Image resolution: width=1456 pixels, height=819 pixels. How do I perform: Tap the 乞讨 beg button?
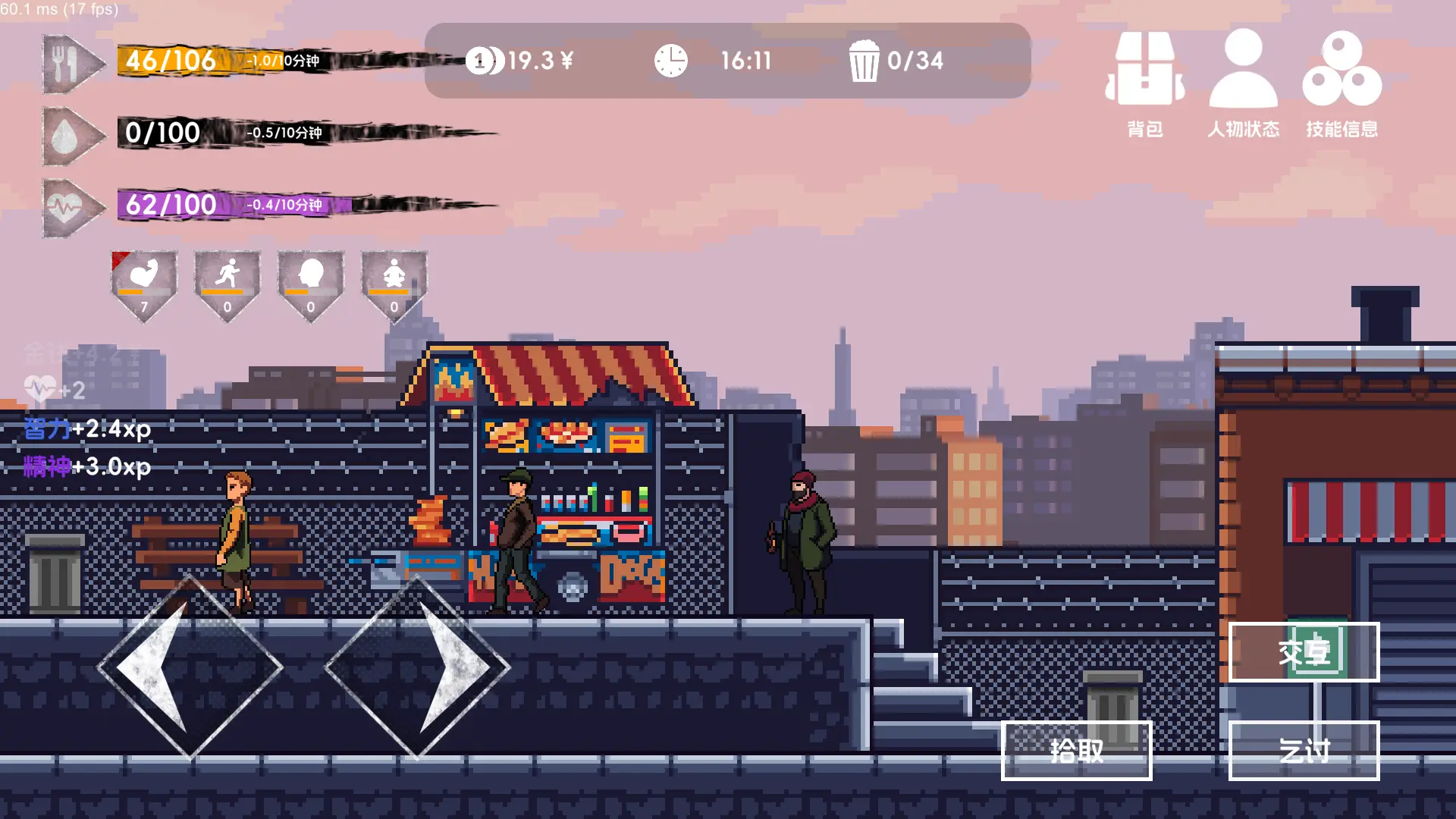click(1304, 751)
